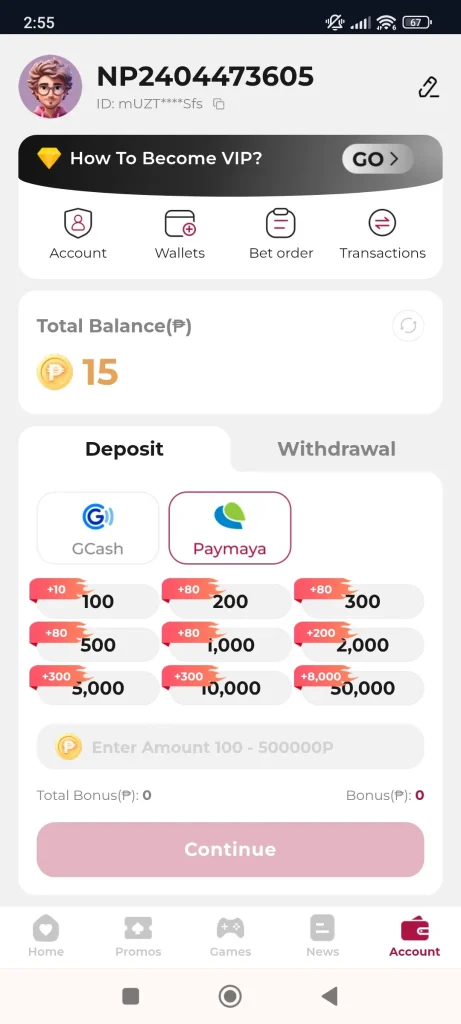Open Transactions
This screenshot has height=1024, width=461.
(x=383, y=234)
